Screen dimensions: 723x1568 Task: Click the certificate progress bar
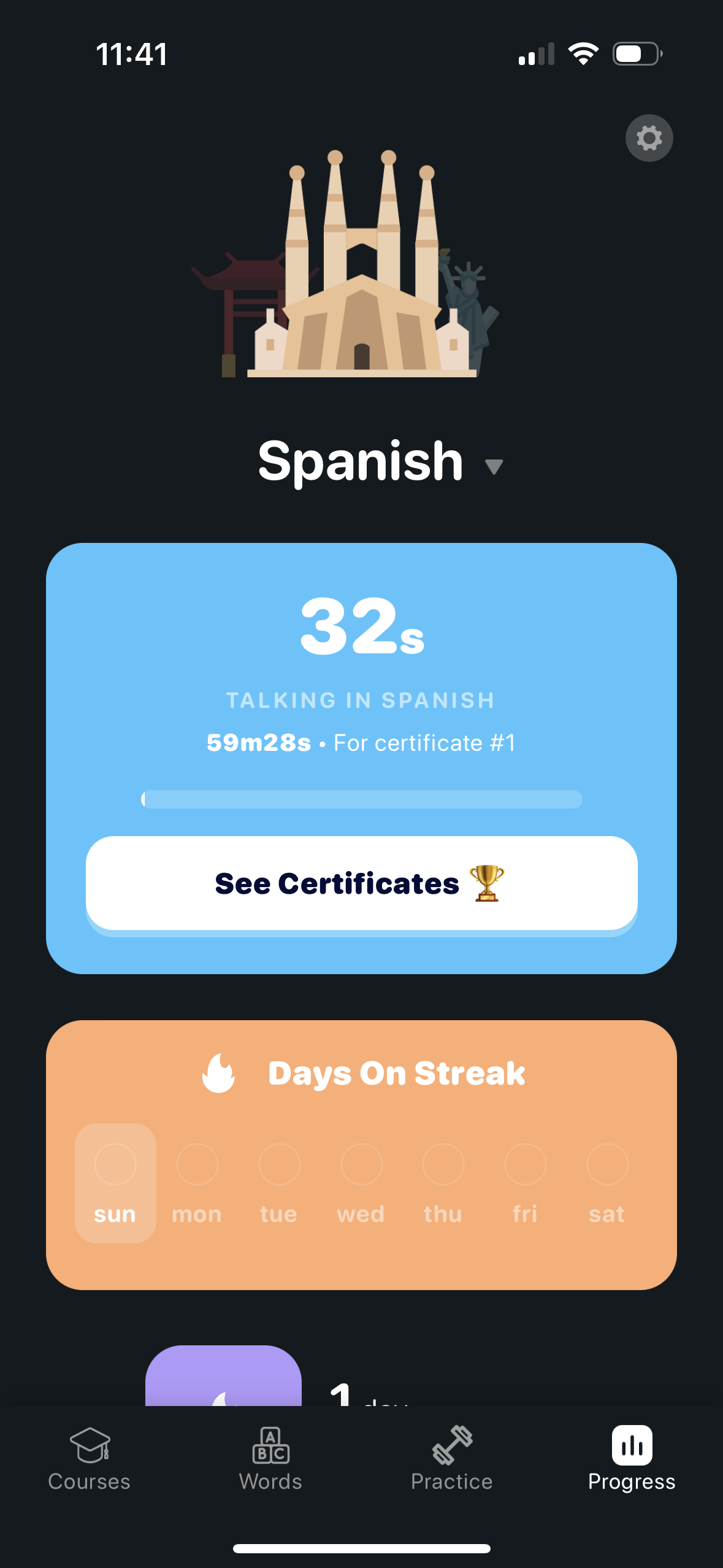tap(361, 797)
